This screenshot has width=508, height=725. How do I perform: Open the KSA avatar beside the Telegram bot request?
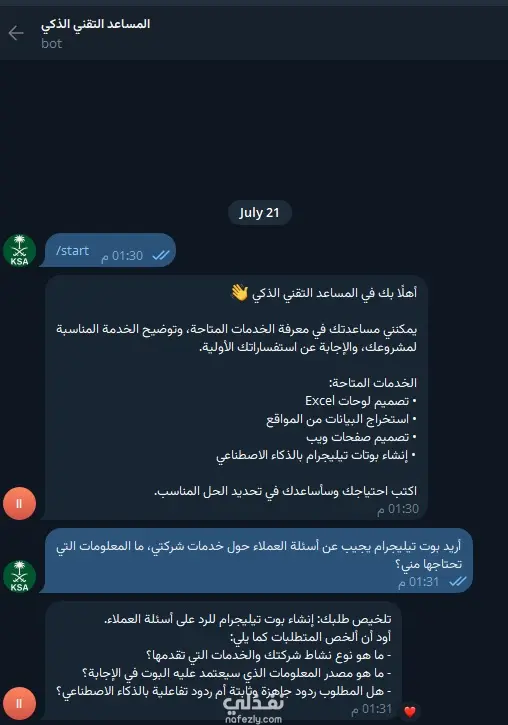click(x=19, y=577)
